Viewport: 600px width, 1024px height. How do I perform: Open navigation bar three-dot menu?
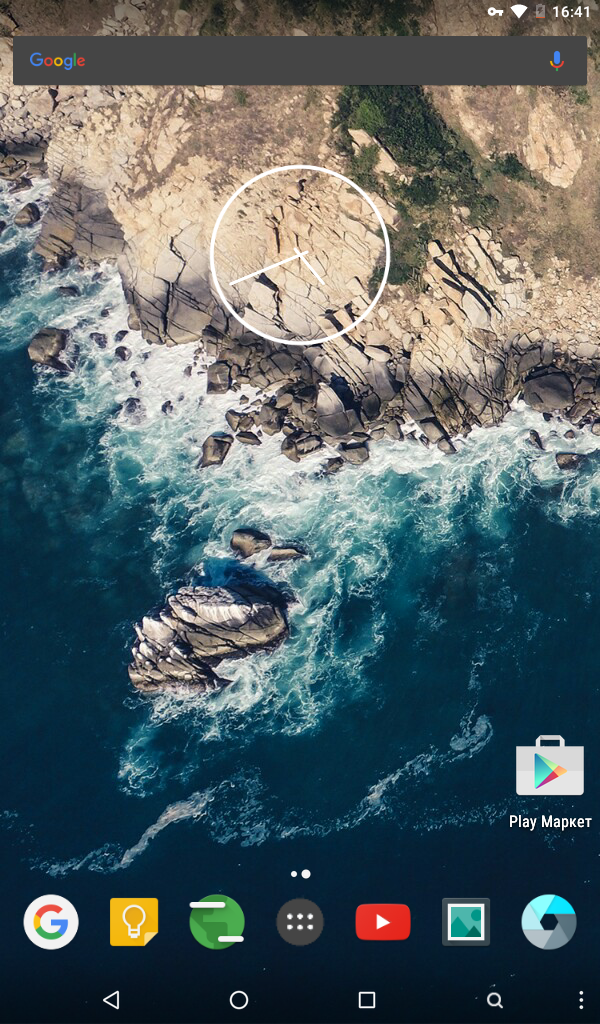pos(581,1000)
